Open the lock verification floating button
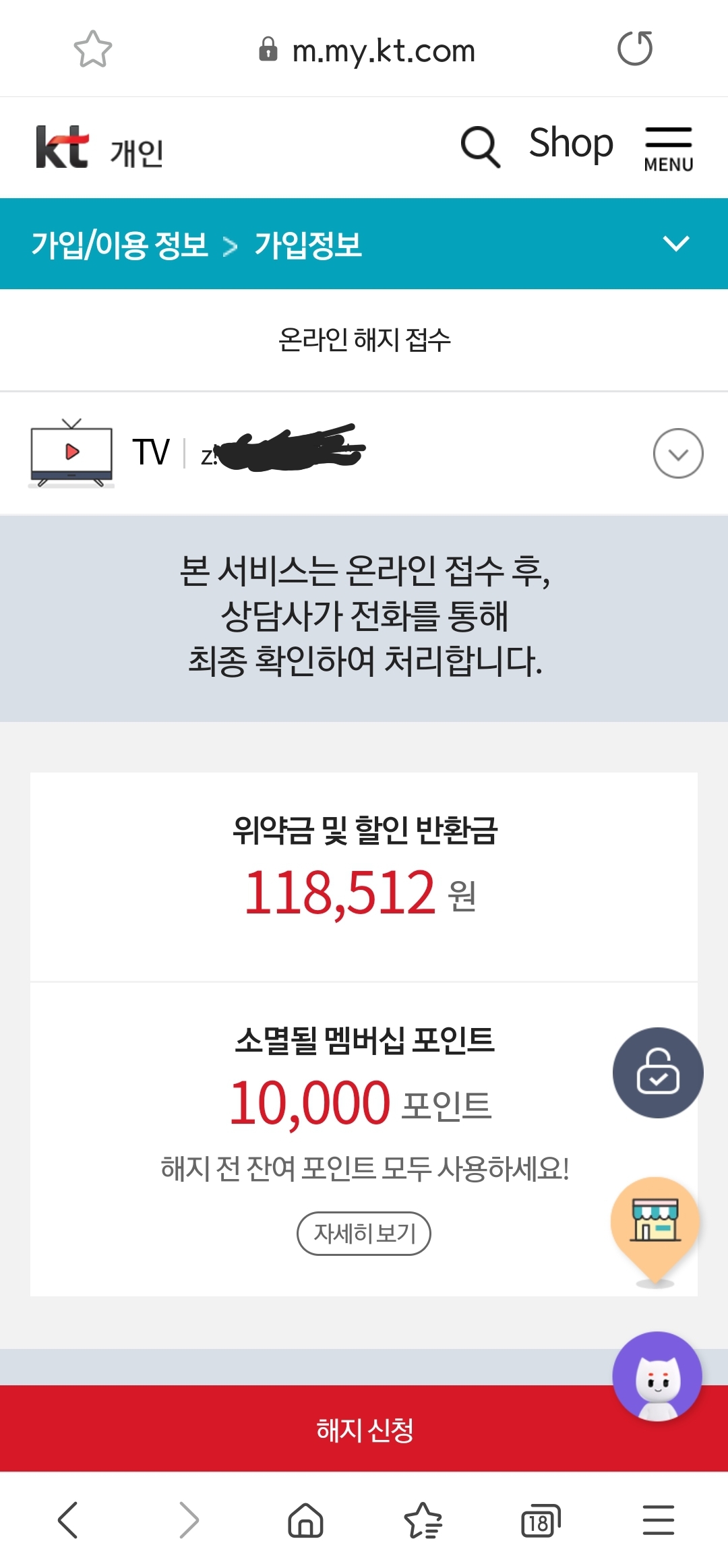 (657, 1072)
